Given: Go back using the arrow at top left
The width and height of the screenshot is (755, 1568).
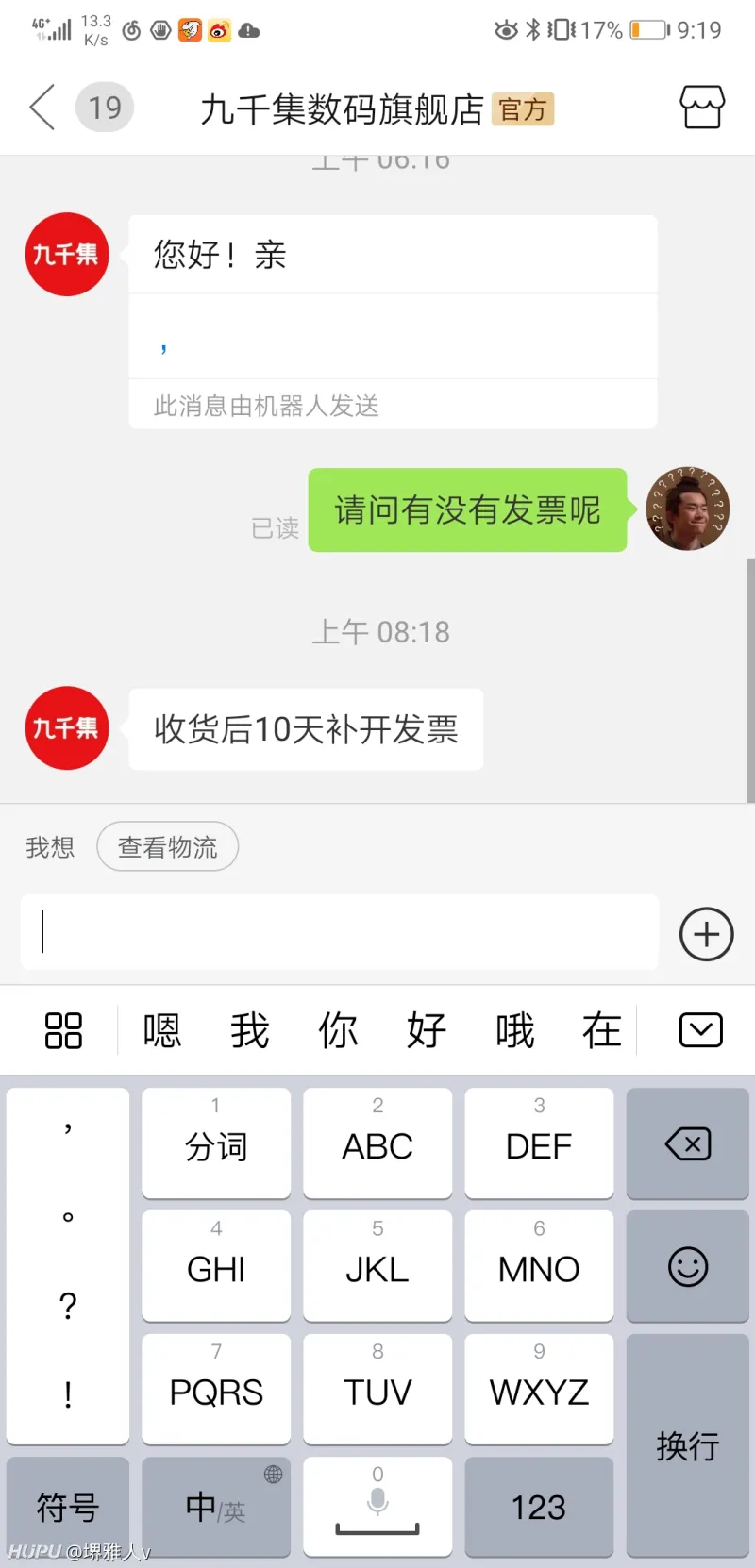Looking at the screenshot, I should point(42,108).
